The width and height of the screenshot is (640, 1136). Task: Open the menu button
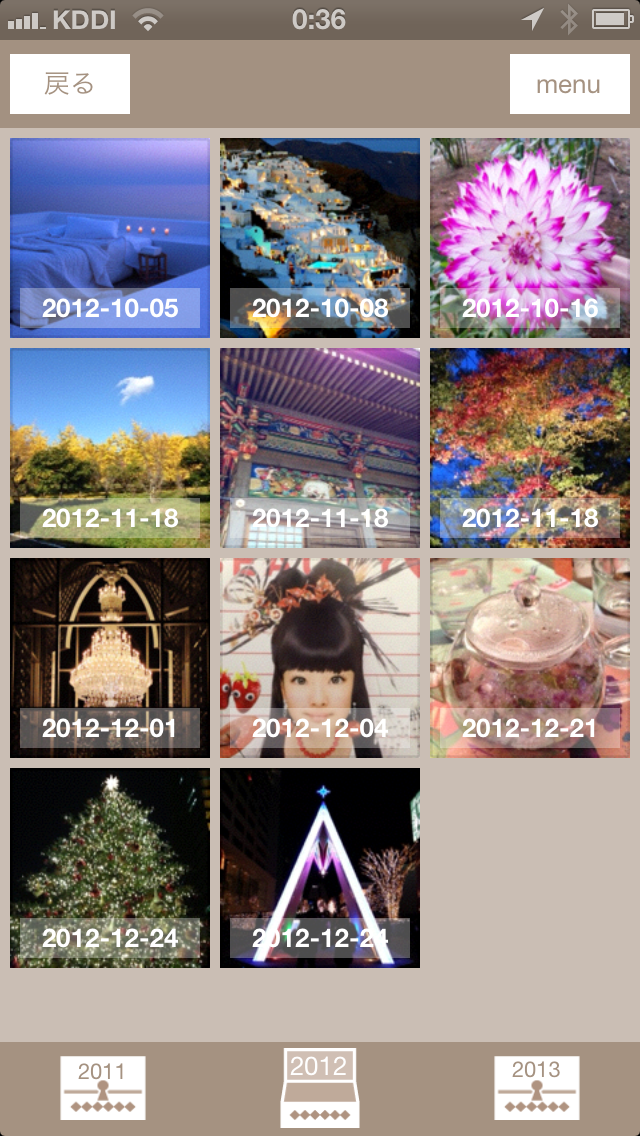pyautogui.click(x=569, y=84)
